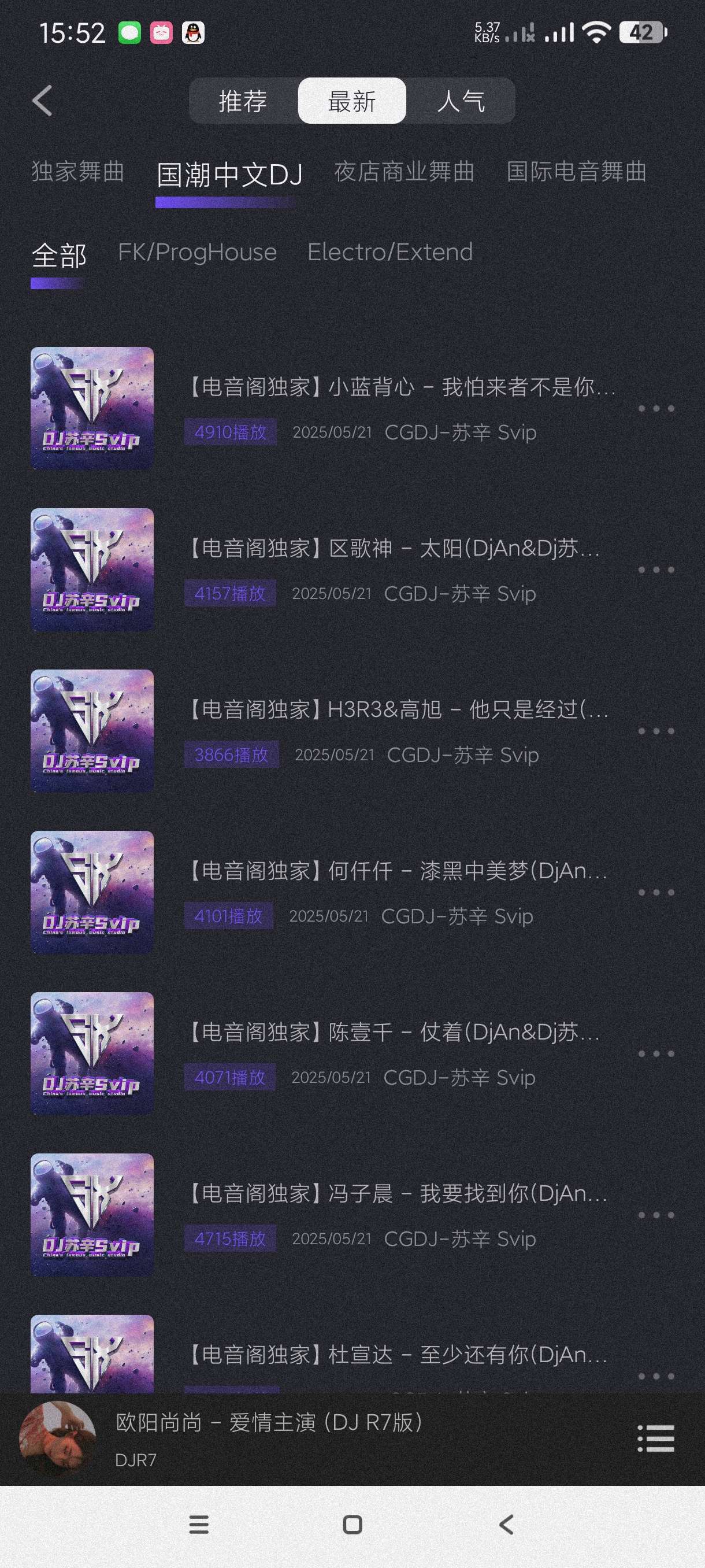
Task: Play 冯子晨 - 我要找到你 track
Action: pyautogui.click(x=398, y=1194)
